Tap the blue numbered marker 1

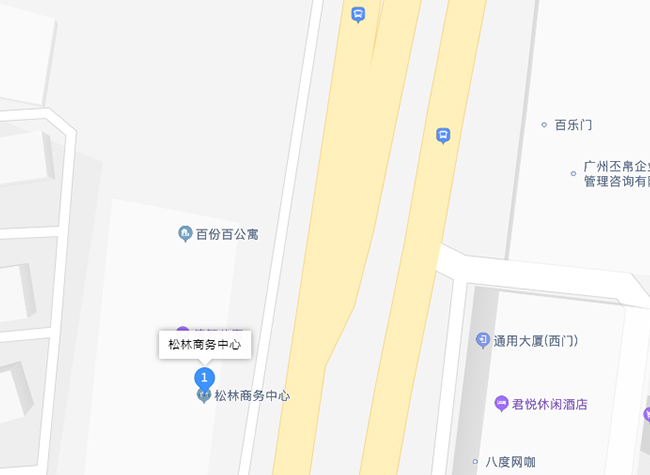204,377
